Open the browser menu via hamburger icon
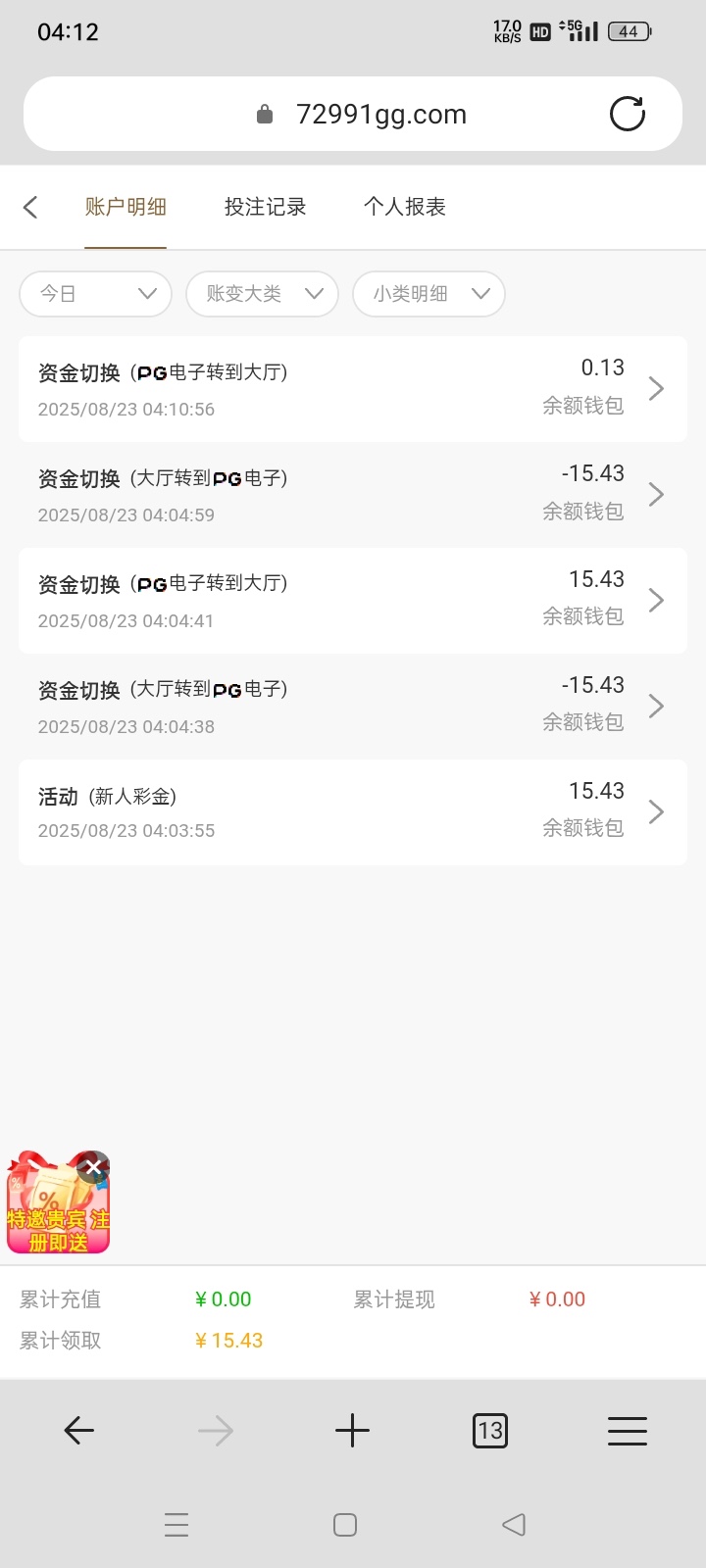This screenshot has width=706, height=1568. 628,1430
